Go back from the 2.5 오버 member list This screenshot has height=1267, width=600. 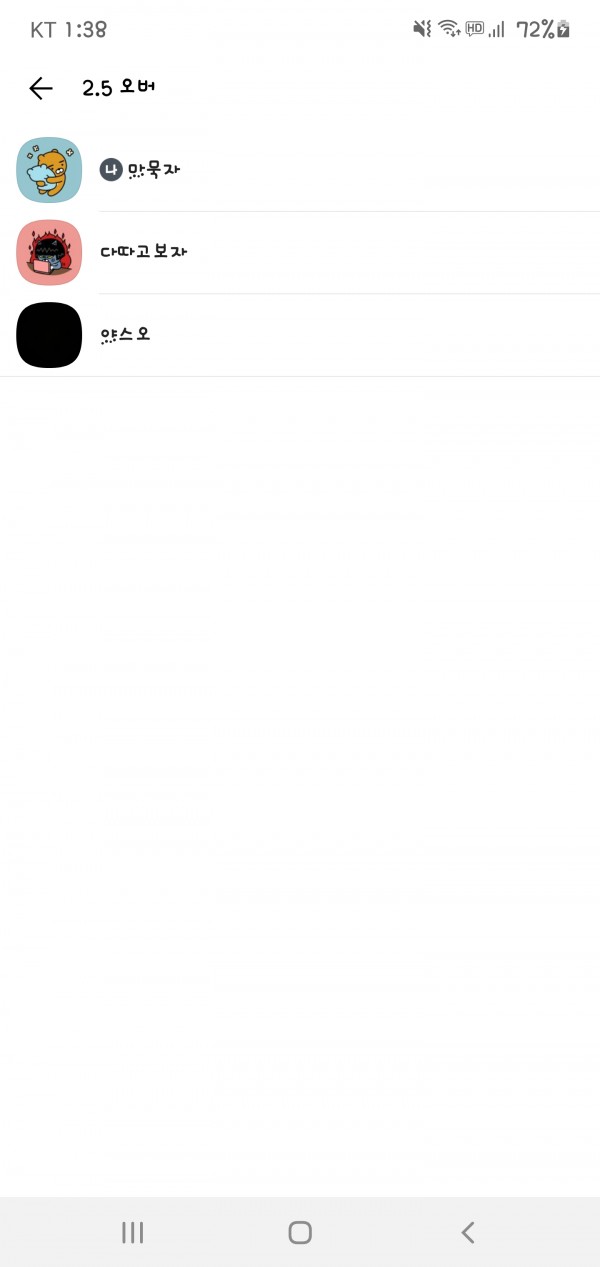[x=40, y=88]
